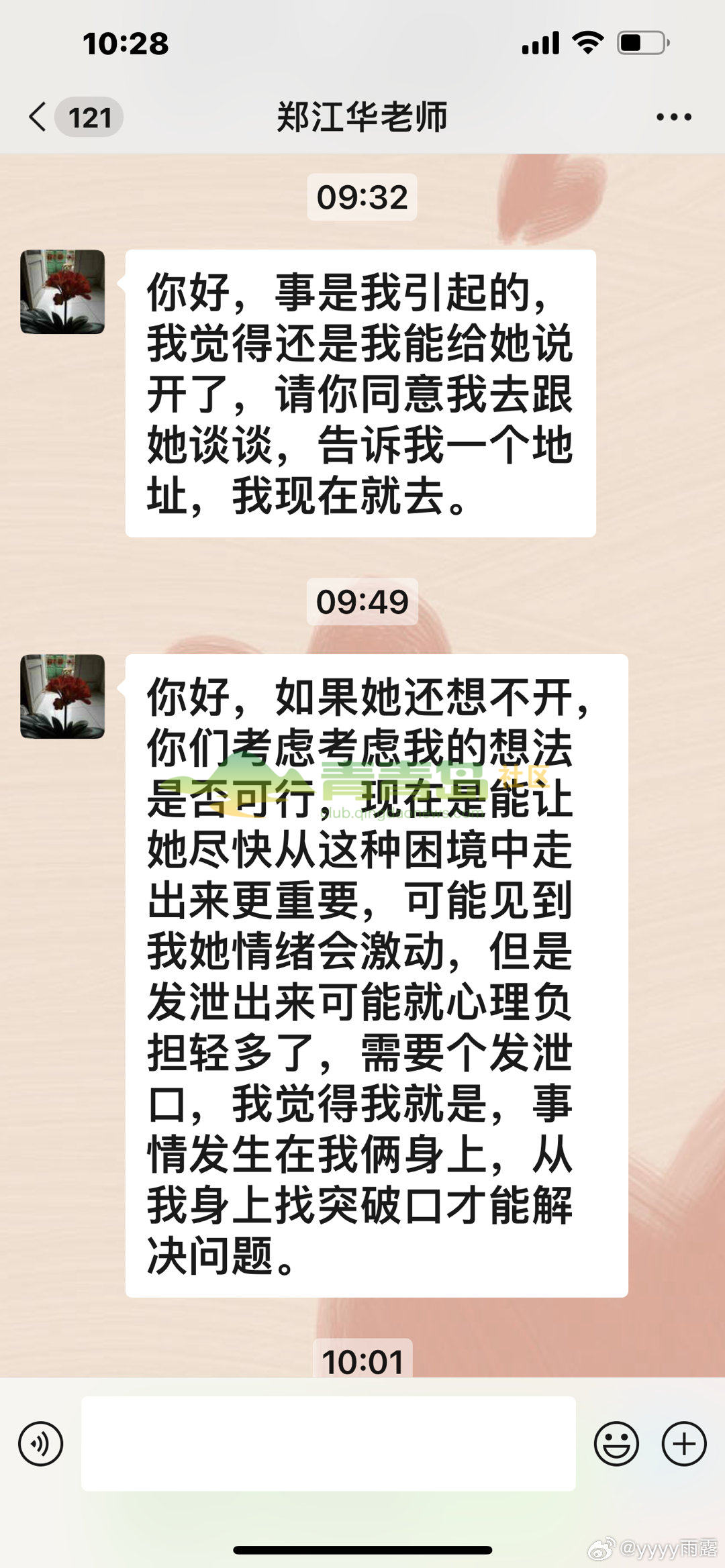This screenshot has height=1568, width=725.
Task: Switch to voice message input
Action: (x=41, y=1444)
